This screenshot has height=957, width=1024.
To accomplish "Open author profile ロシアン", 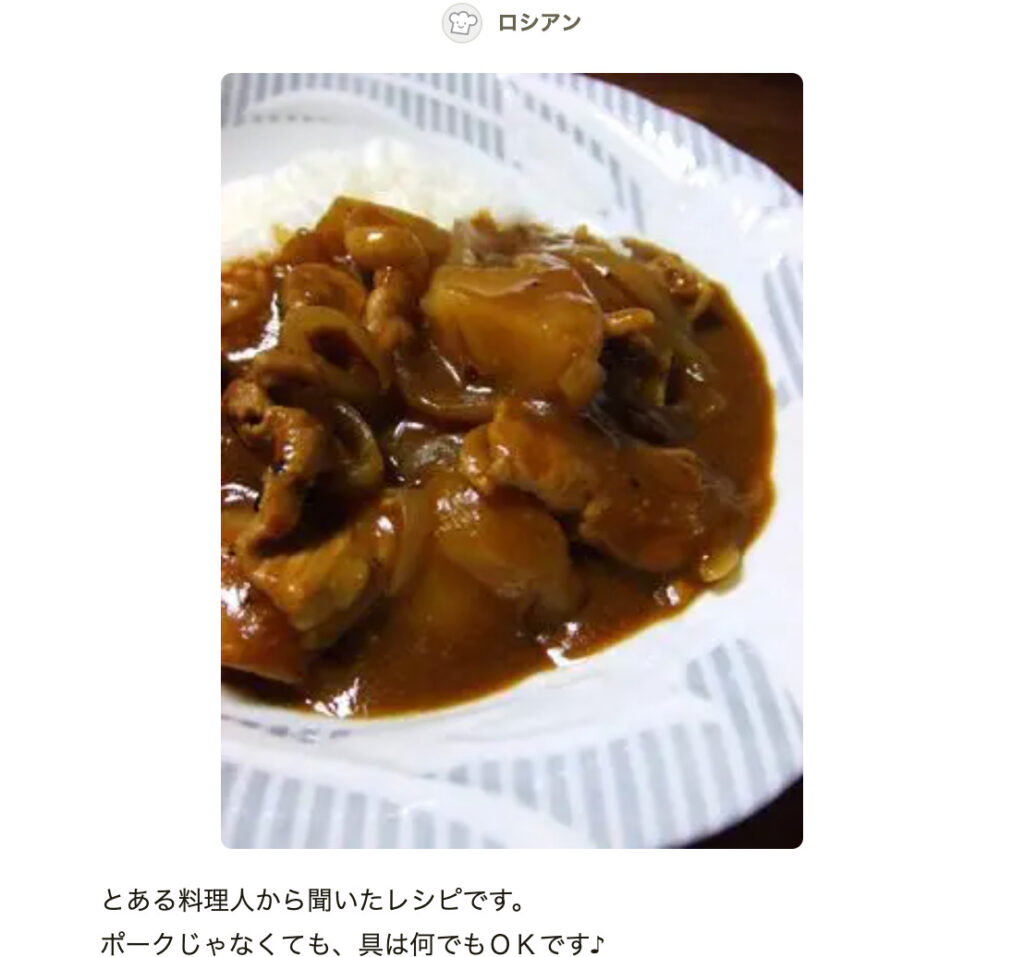I will (x=538, y=23).
